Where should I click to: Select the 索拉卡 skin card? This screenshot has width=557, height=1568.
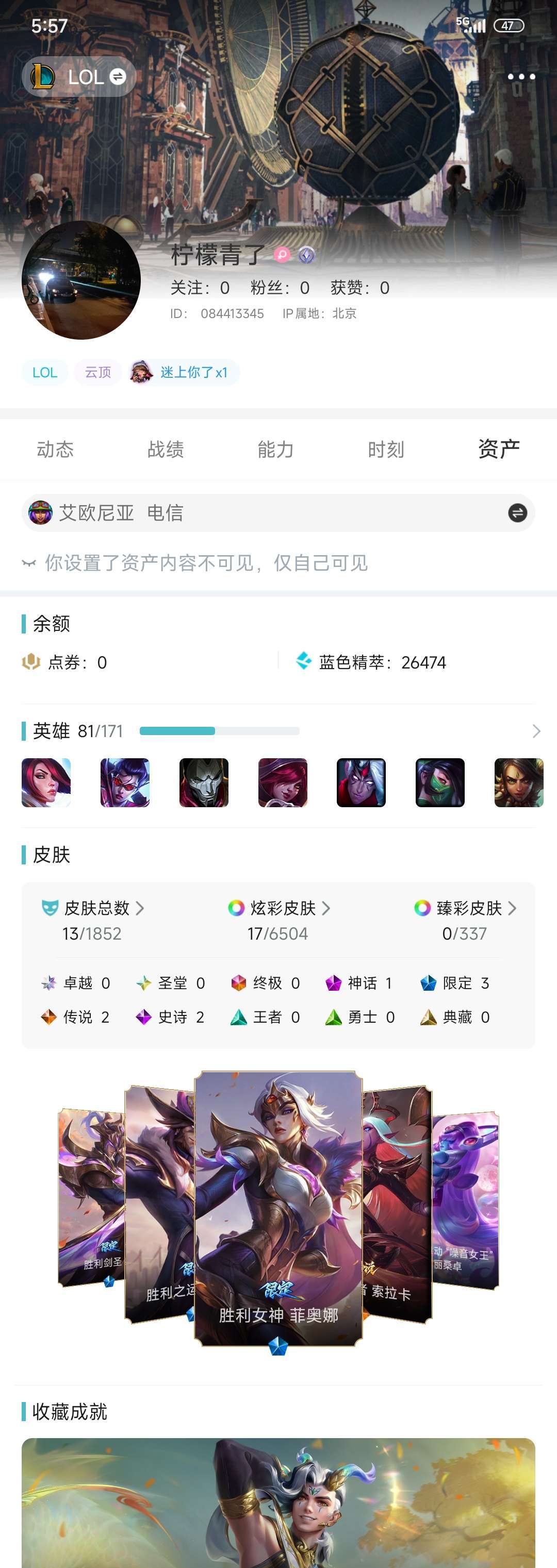398,1205
